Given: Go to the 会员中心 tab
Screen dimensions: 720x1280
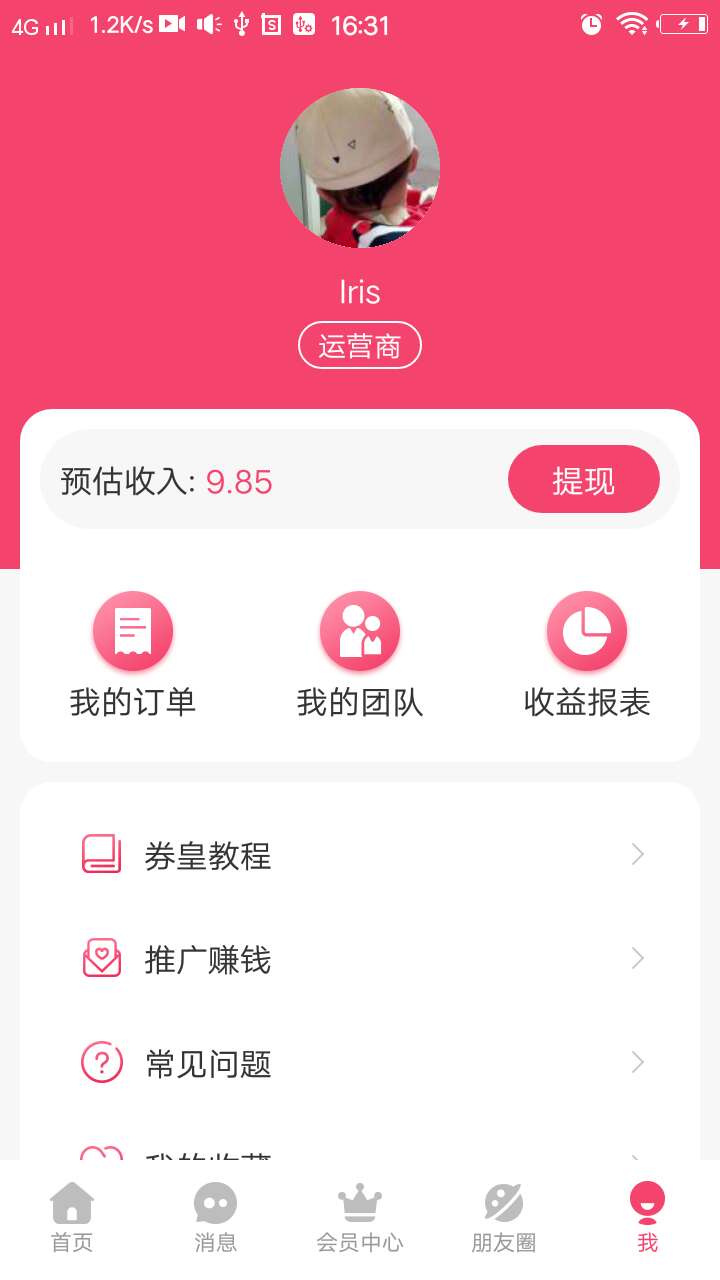Looking at the screenshot, I should (360, 1217).
